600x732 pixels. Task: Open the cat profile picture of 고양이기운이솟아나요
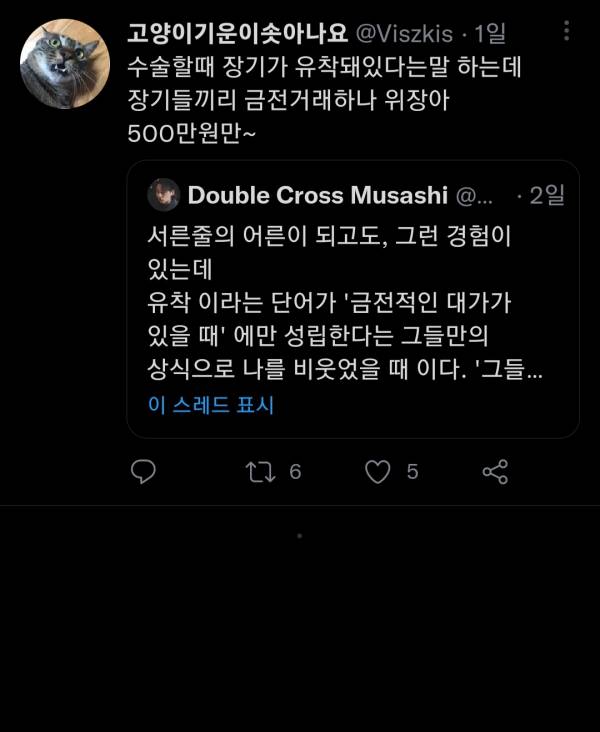(x=65, y=63)
